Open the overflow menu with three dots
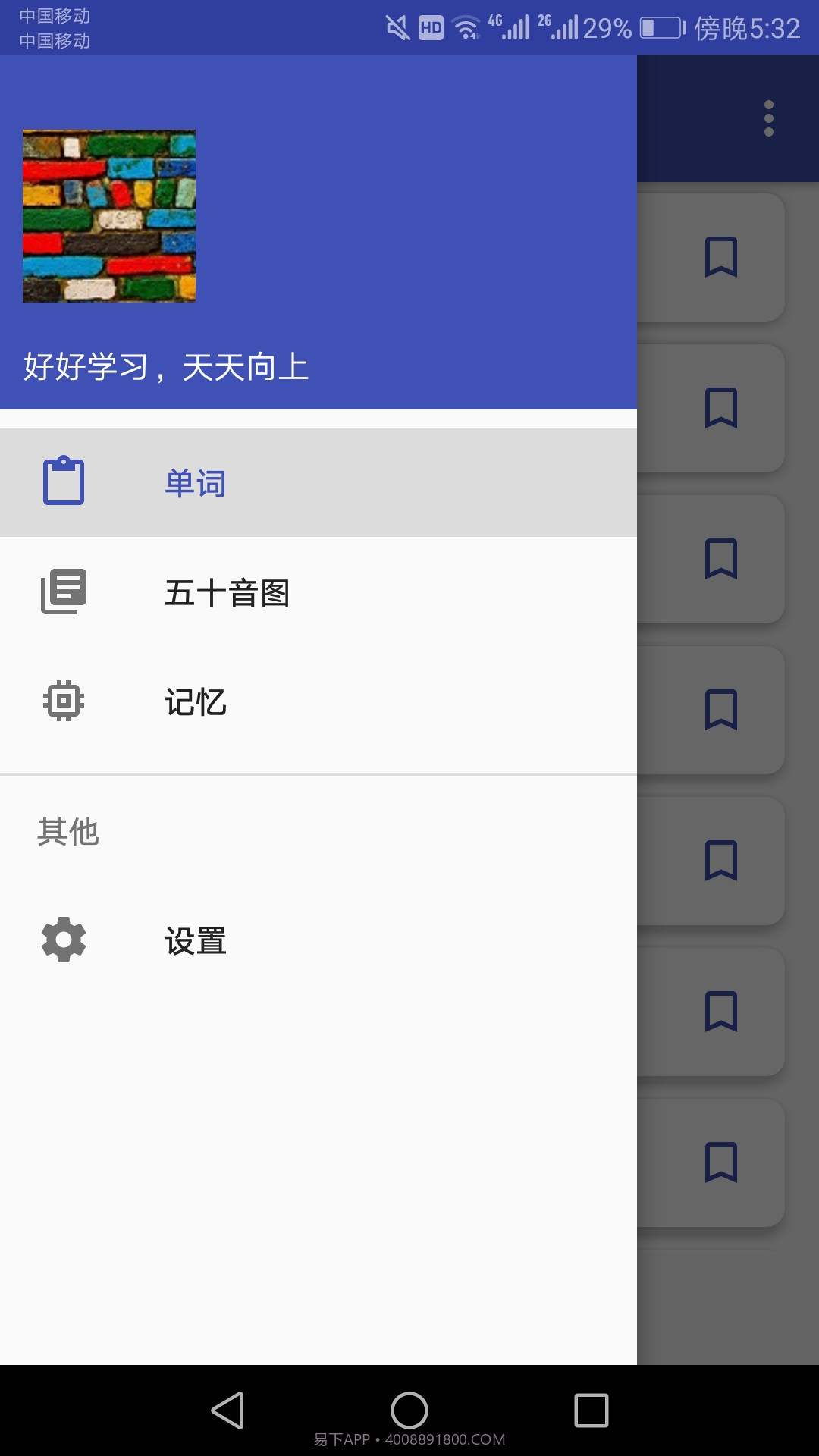The width and height of the screenshot is (819, 1456). tap(768, 118)
